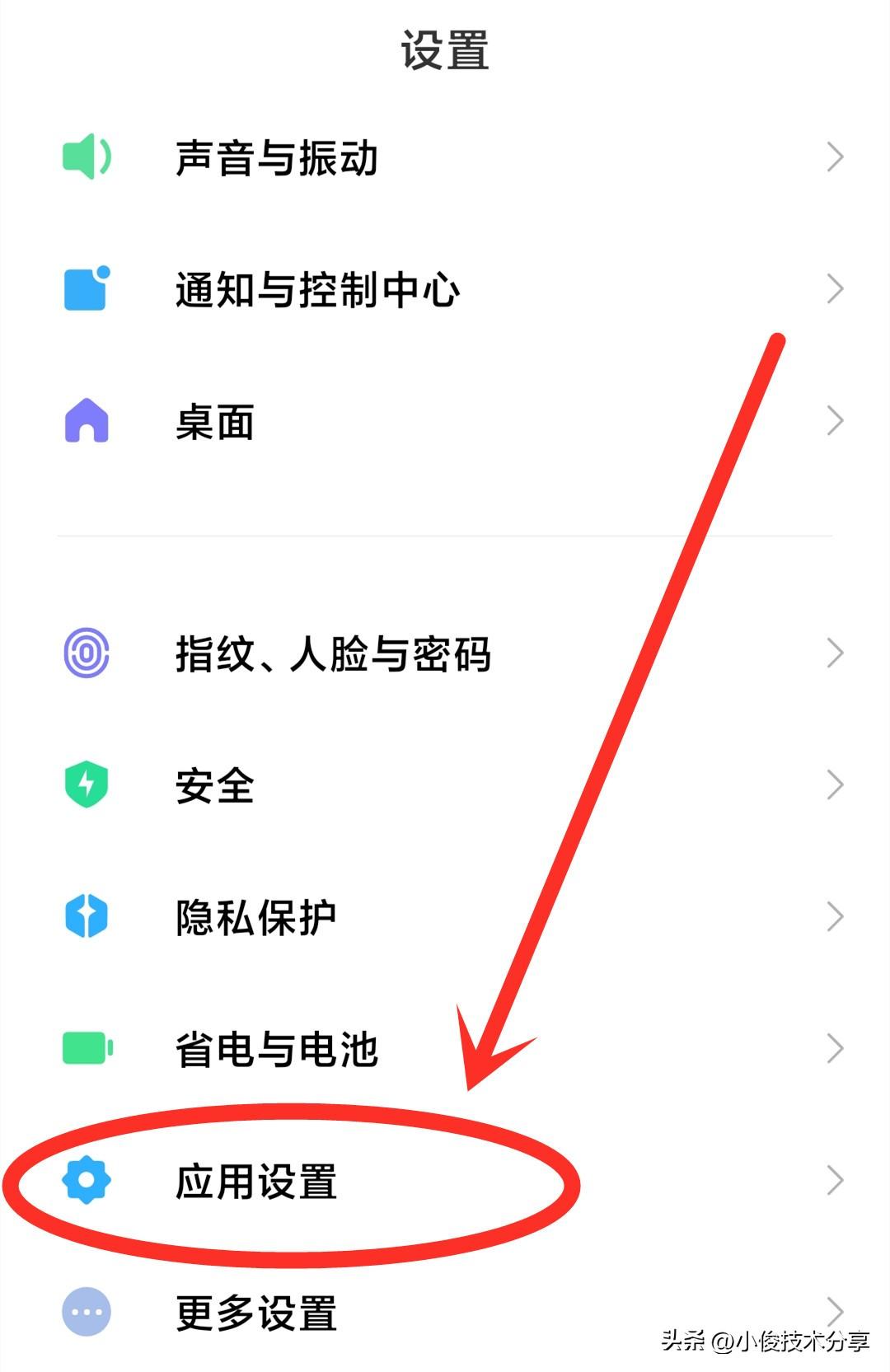
Task: Click the speaker icon beside 声音与振动
Action: pyautogui.click(x=87, y=157)
